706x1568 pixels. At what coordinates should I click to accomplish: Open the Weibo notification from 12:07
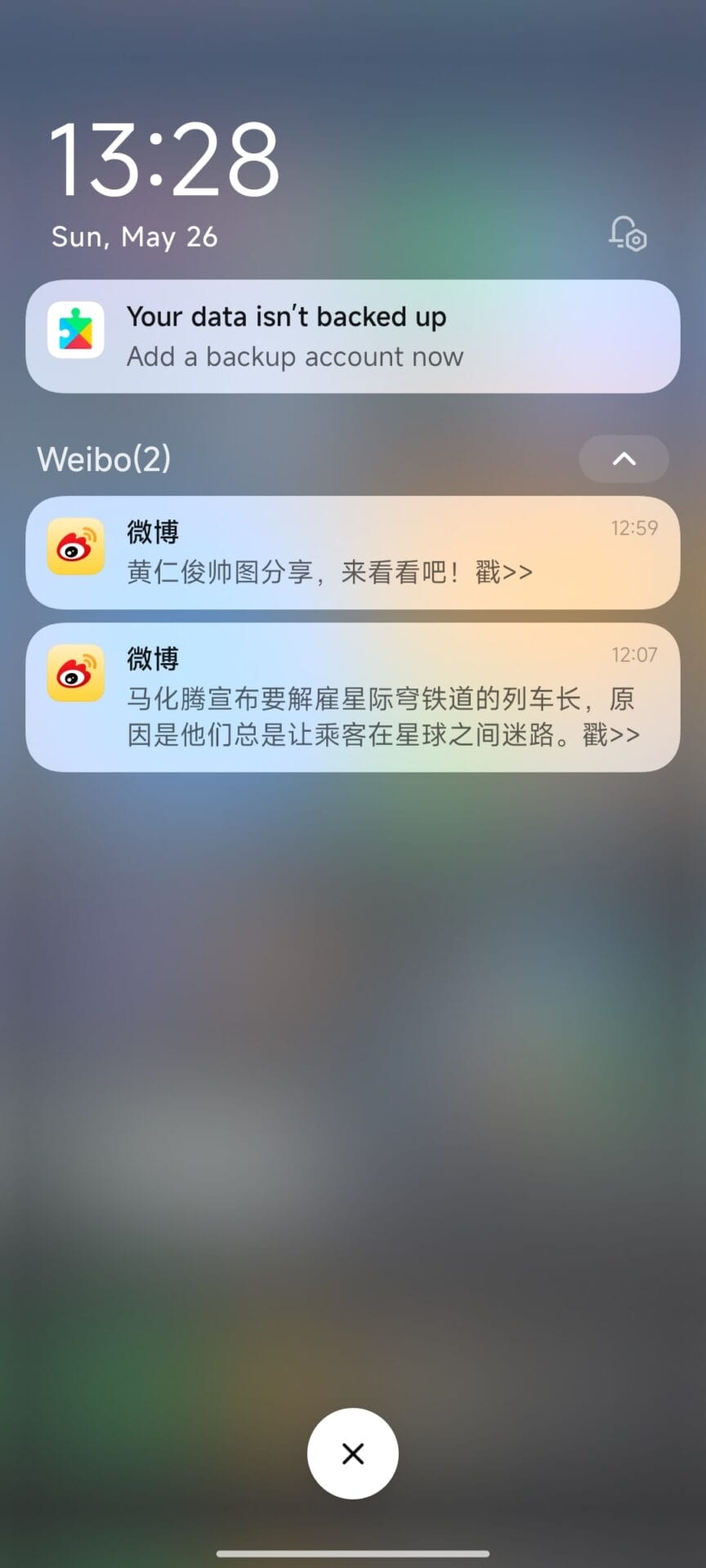[x=353, y=697]
